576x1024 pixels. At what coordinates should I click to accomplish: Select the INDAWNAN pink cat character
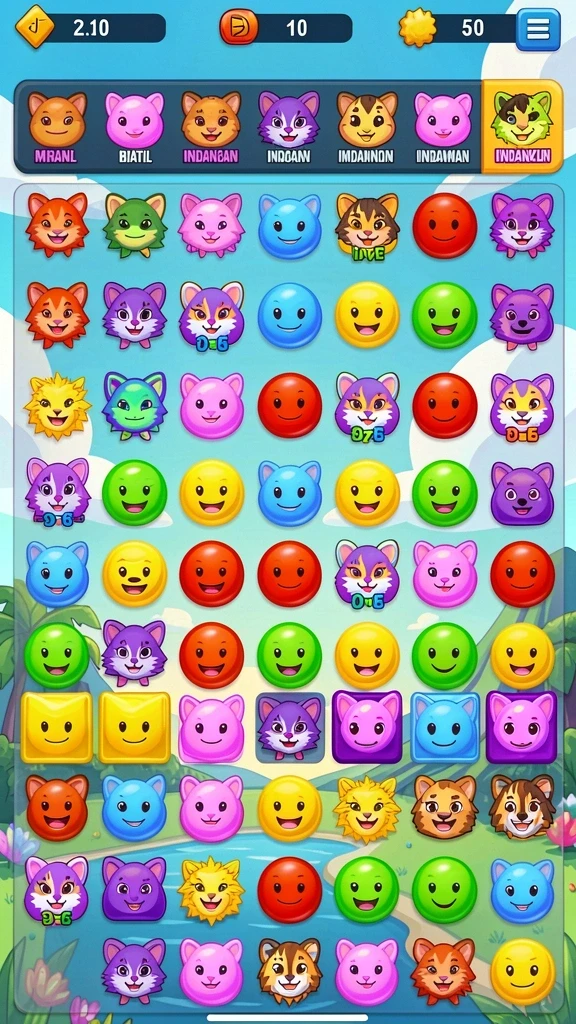coord(443,127)
